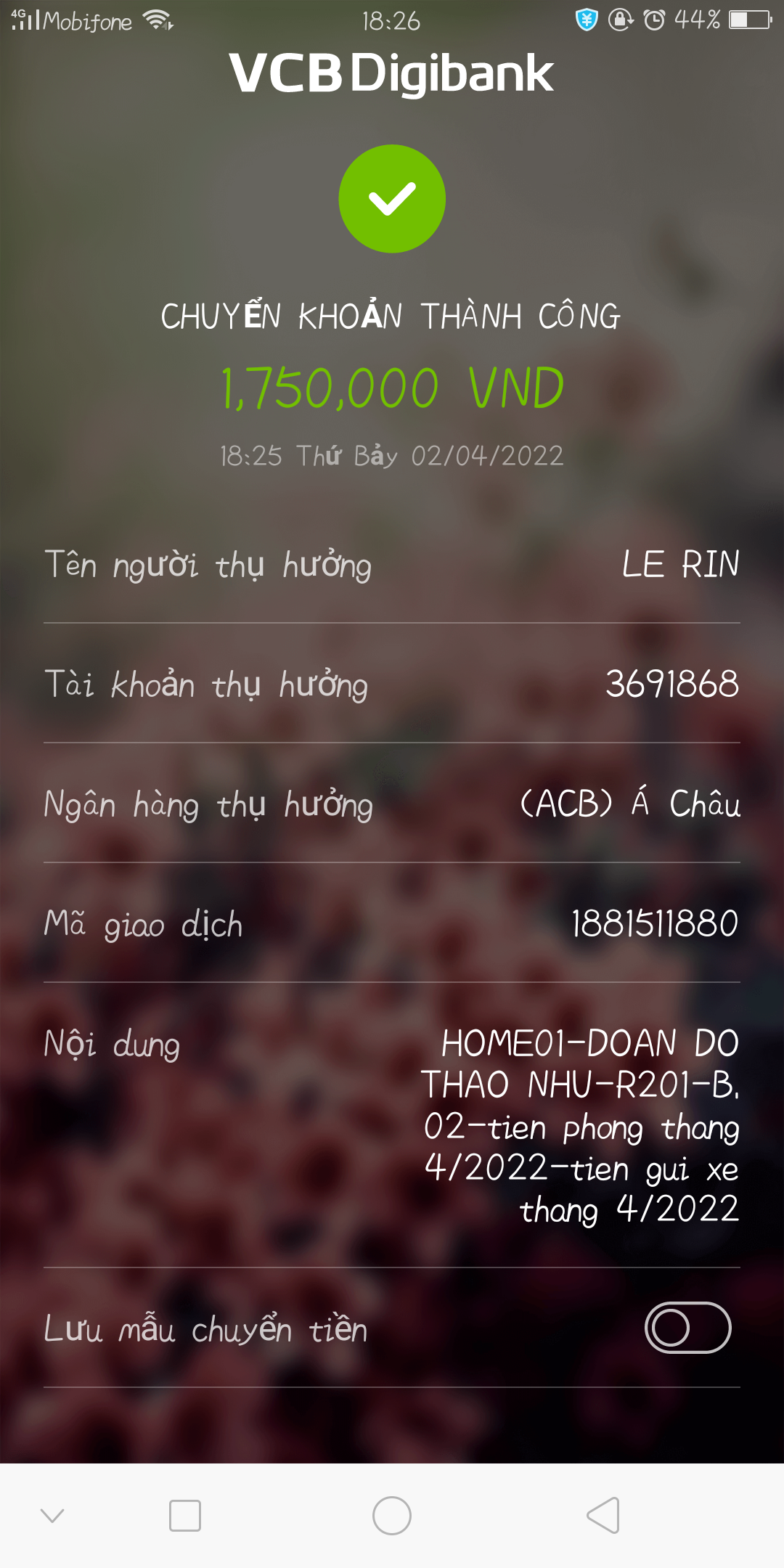Return to the home screen

click(392, 1516)
